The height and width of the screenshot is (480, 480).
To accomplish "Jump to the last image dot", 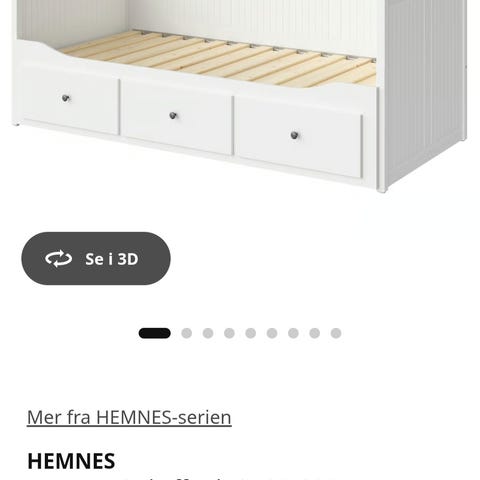I will click(336, 333).
